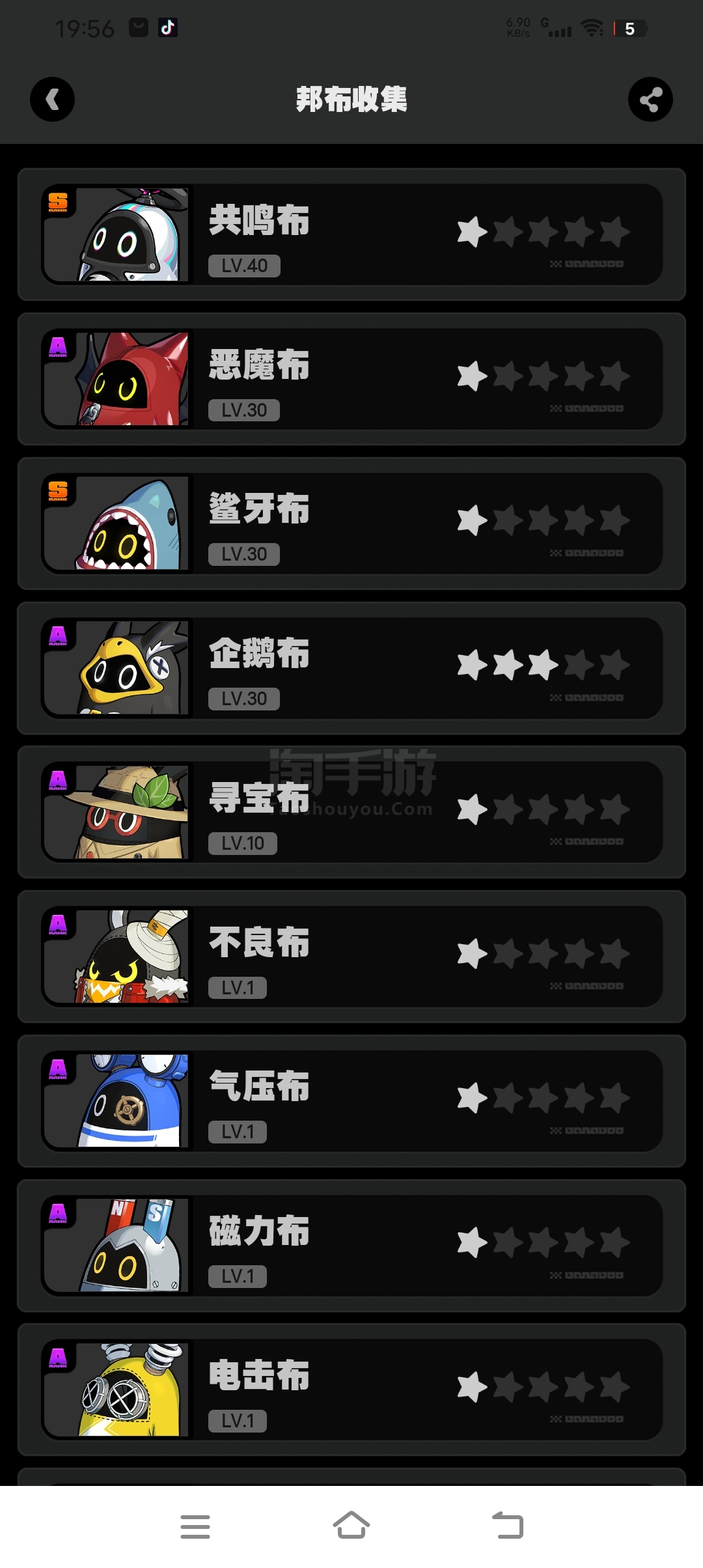Screen dimensions: 703x1568
Task: Select the 鲨牙布 card
Action: (351, 524)
